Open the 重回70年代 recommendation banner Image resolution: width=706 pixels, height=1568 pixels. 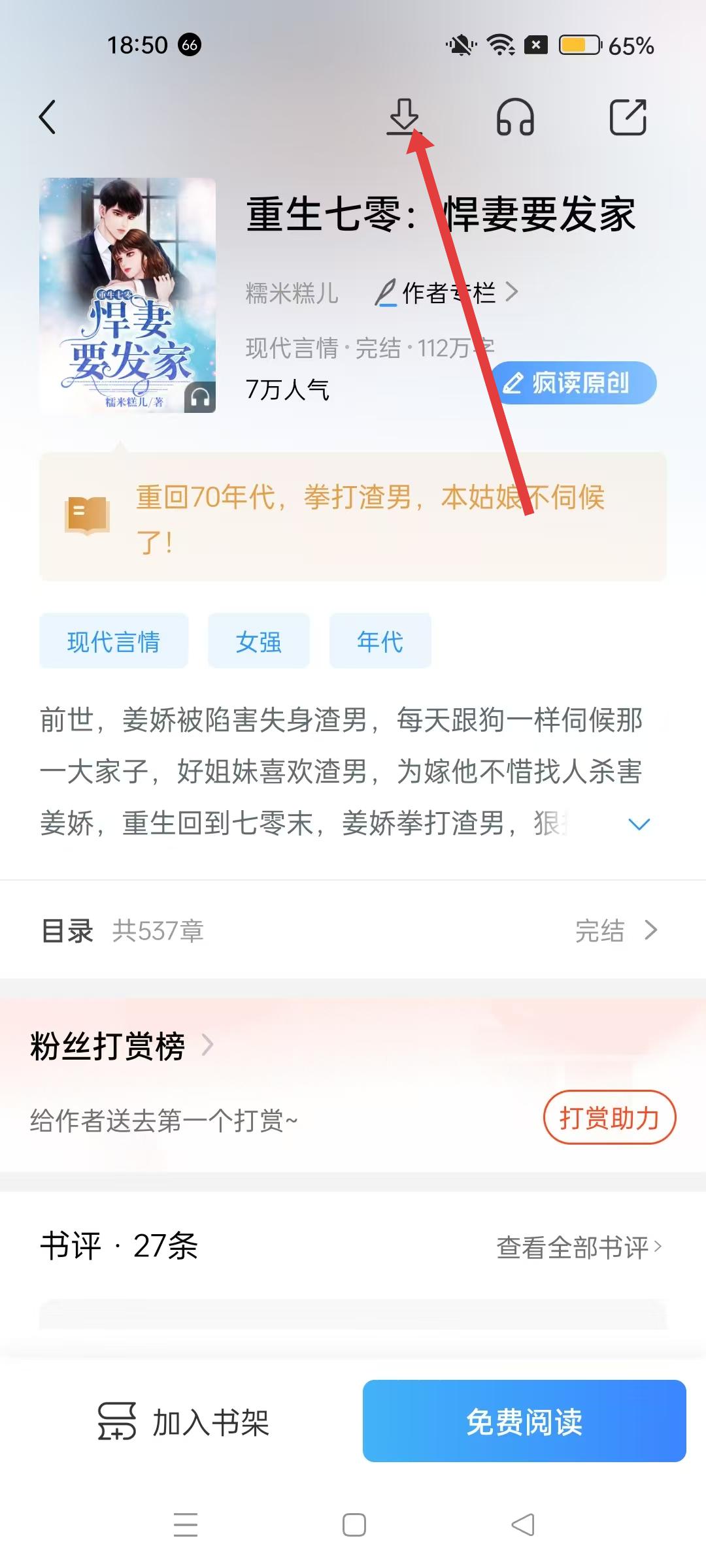point(353,516)
